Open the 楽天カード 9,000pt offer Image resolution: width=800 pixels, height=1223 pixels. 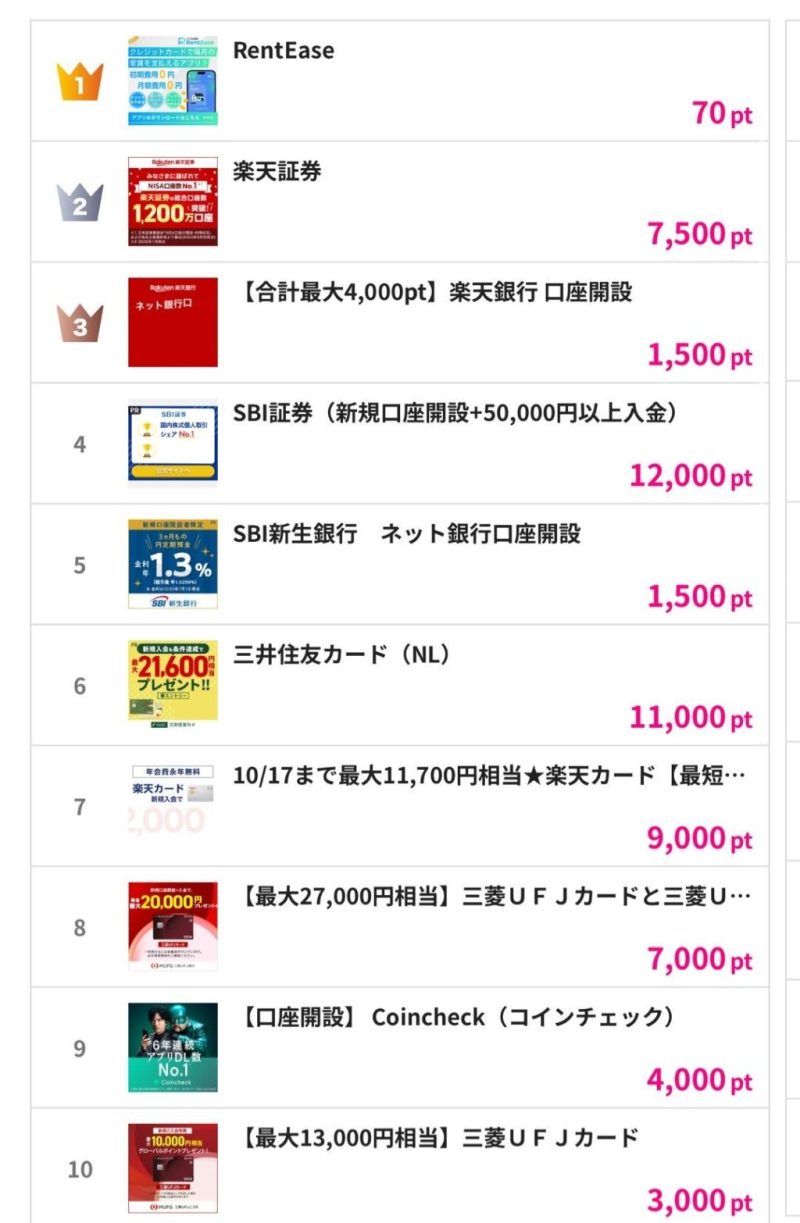tap(488, 777)
